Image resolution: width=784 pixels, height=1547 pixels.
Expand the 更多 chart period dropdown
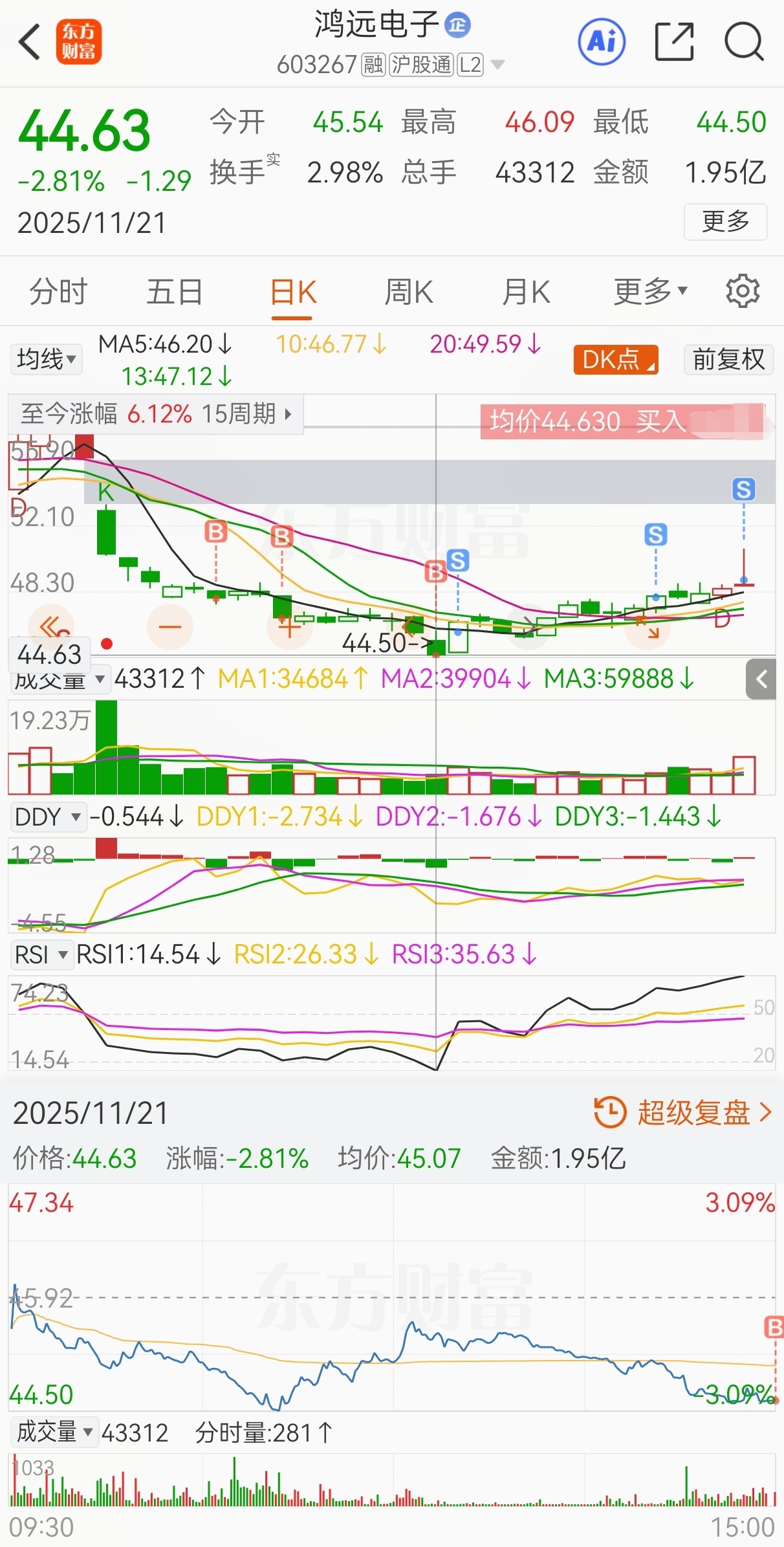coord(650,292)
